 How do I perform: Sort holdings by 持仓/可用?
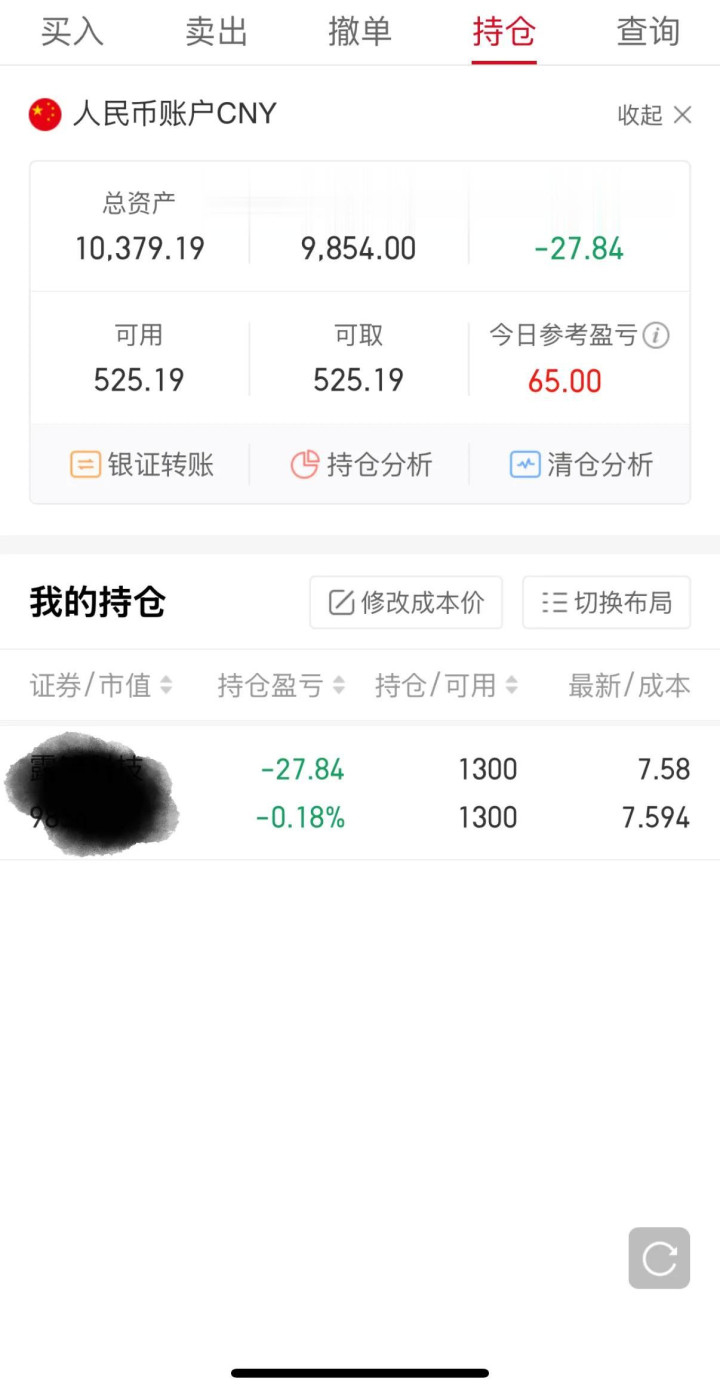[x=447, y=686]
